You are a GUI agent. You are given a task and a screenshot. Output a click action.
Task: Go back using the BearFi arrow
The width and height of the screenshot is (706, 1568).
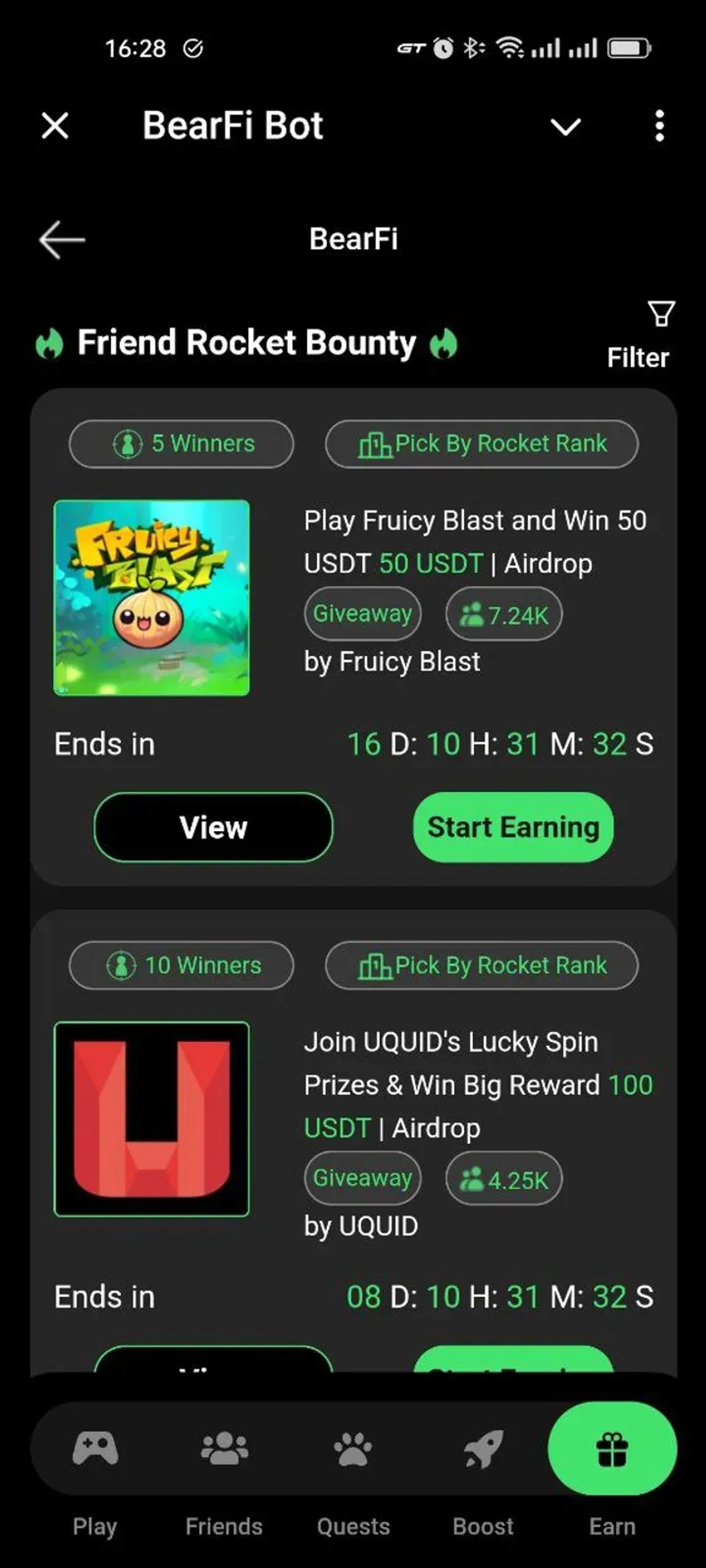tap(62, 240)
